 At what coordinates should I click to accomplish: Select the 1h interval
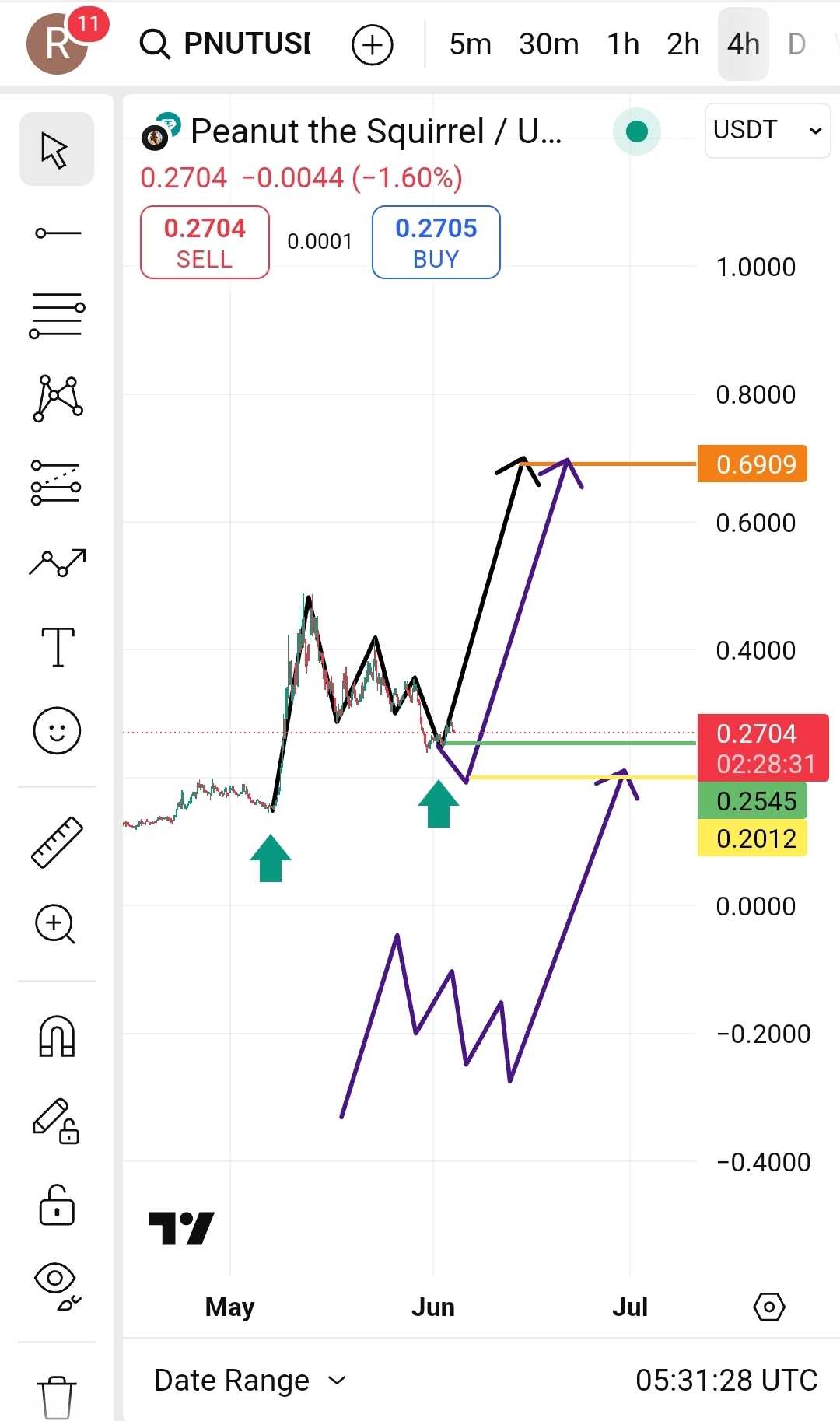tap(622, 44)
